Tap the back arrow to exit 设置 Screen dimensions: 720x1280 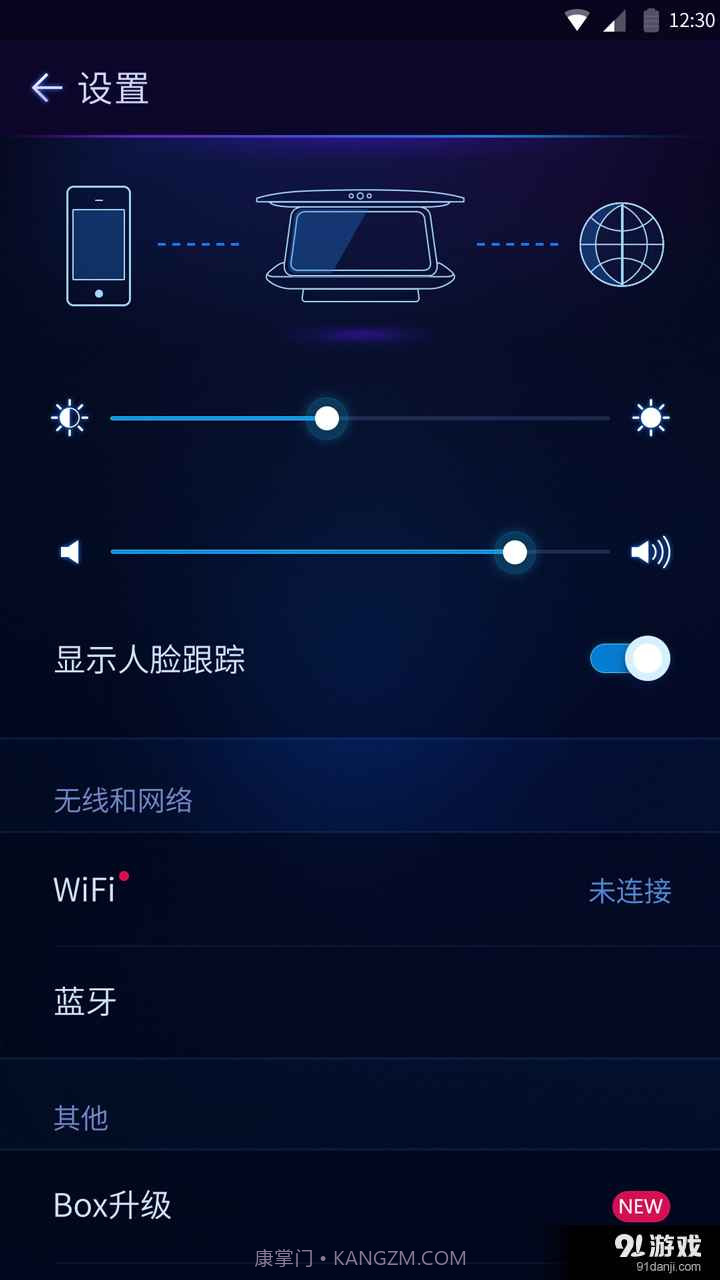pos(46,88)
